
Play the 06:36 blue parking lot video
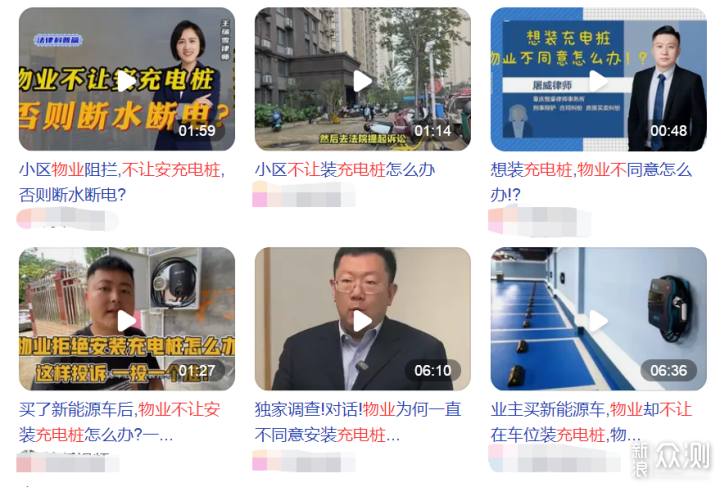[598, 320]
